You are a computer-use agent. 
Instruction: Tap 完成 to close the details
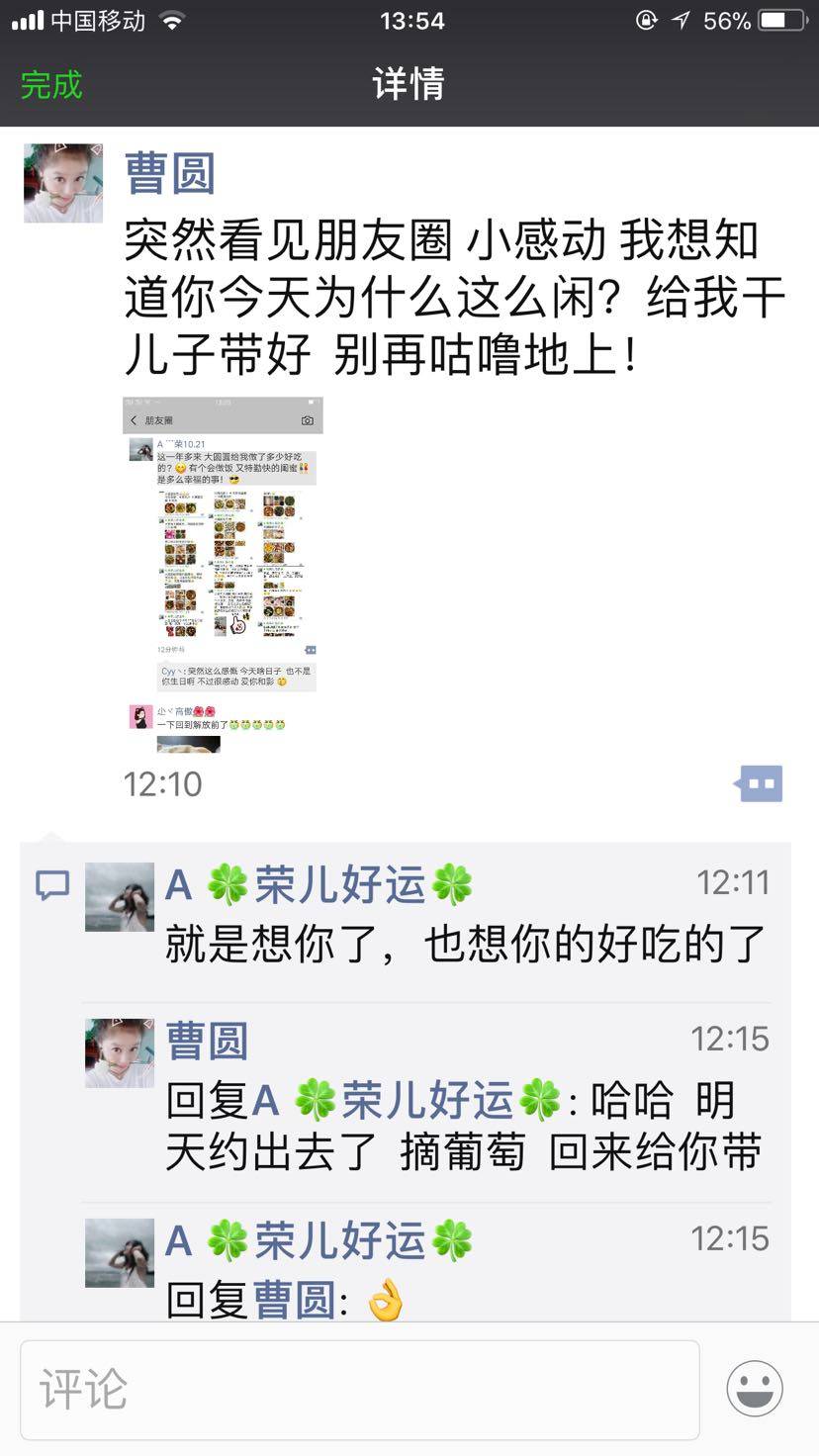click(51, 85)
